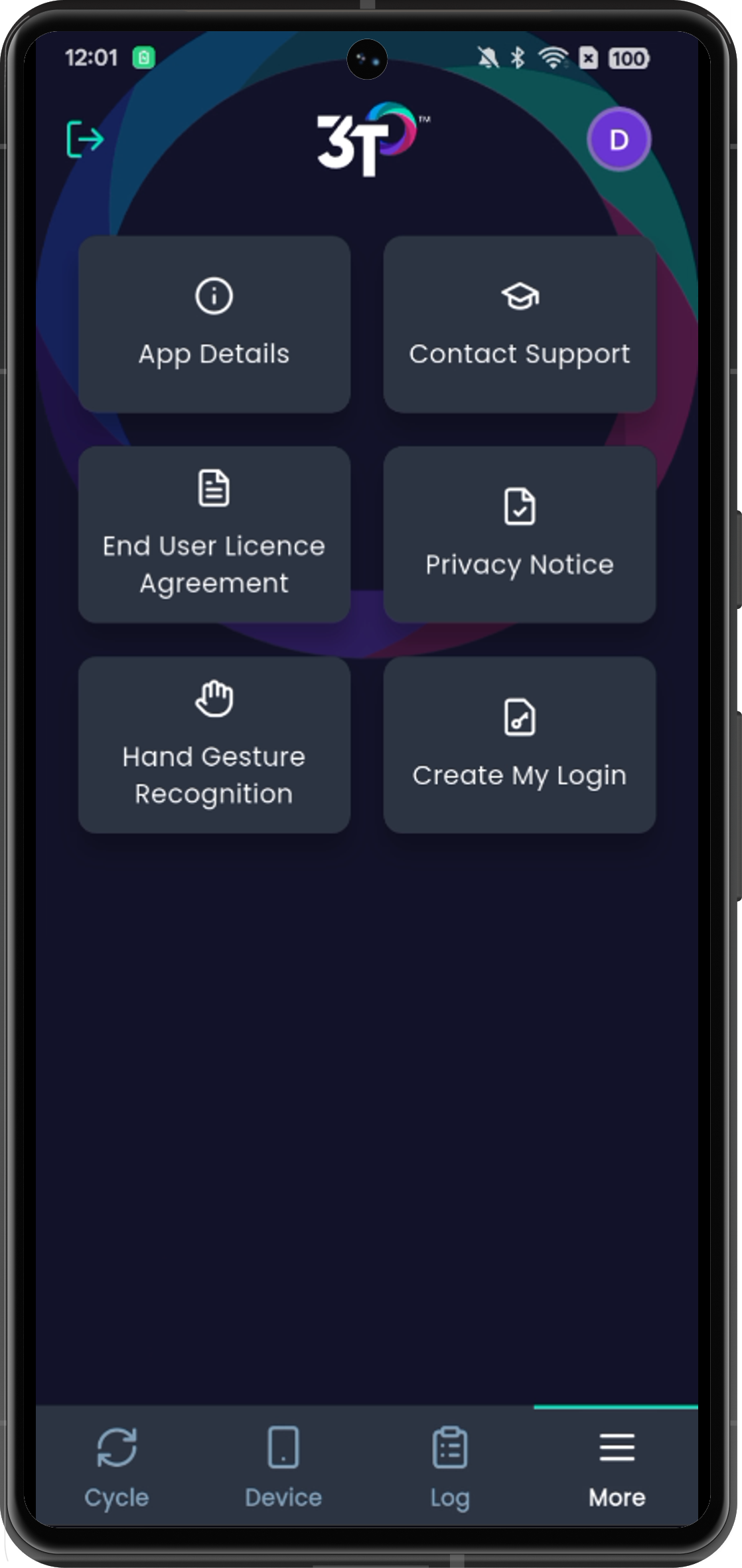View the End User Licence Agreement
742x1568 pixels.
tap(214, 535)
